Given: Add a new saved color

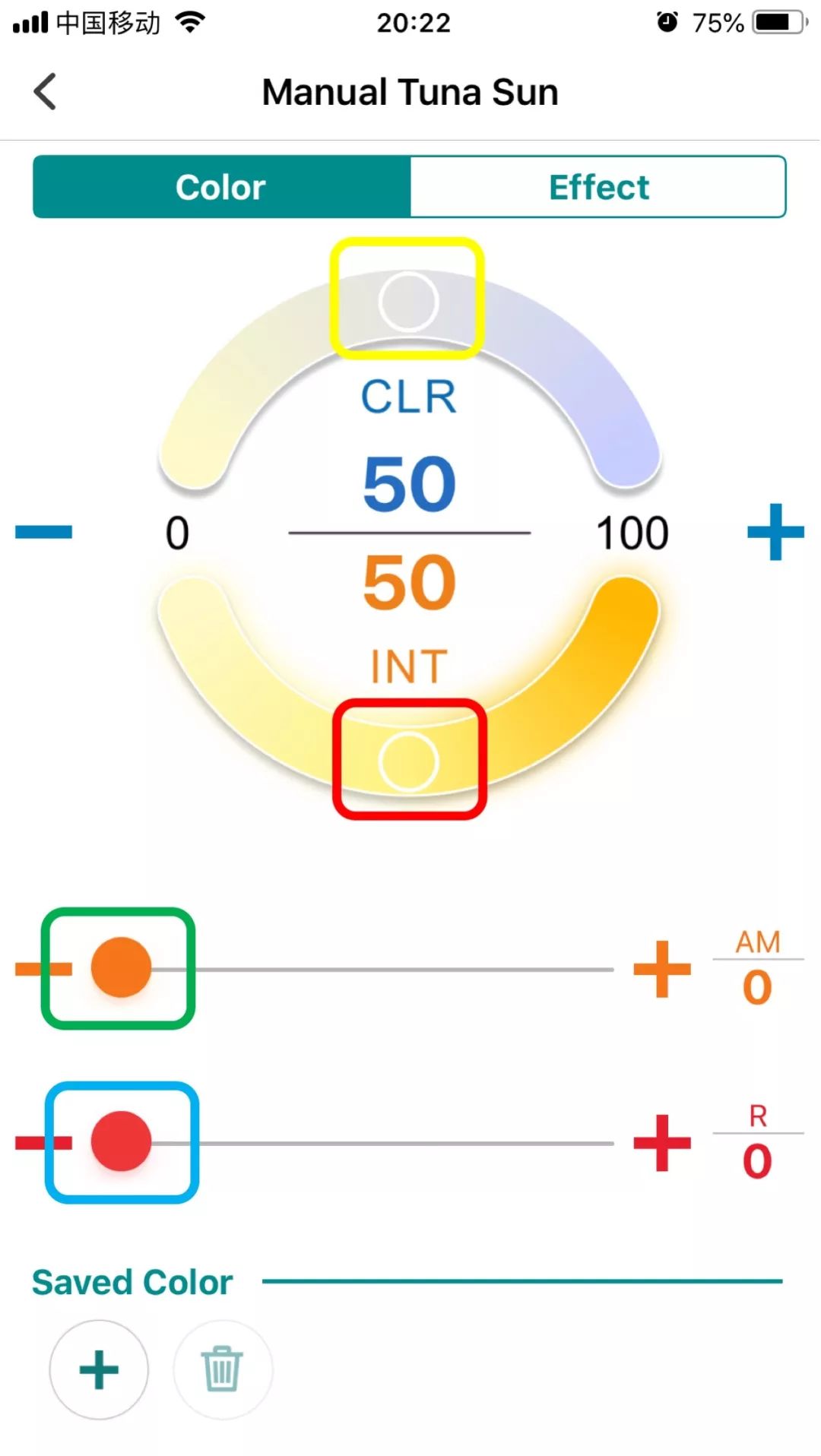Looking at the screenshot, I should point(99,1369).
